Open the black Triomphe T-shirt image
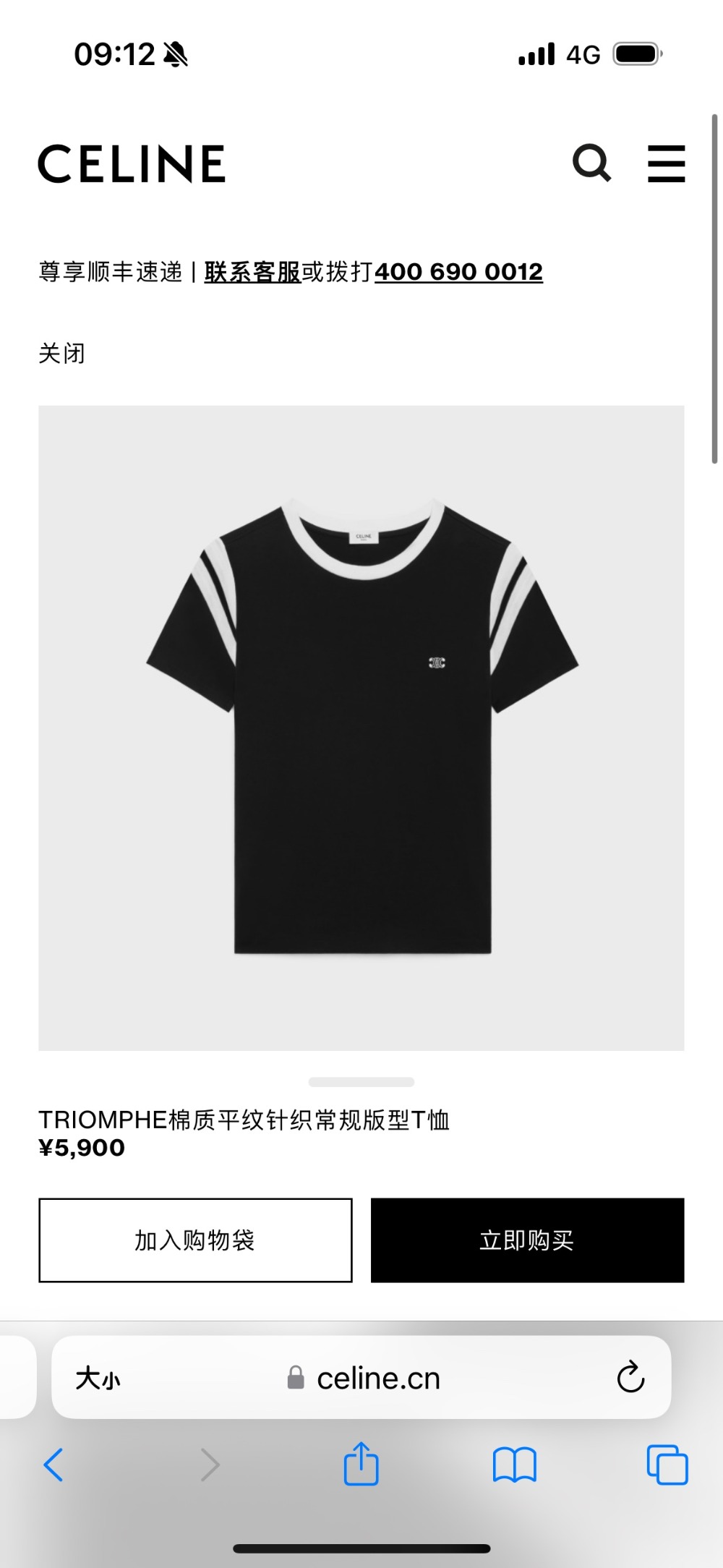This screenshot has height=1568, width=723. [x=361, y=728]
